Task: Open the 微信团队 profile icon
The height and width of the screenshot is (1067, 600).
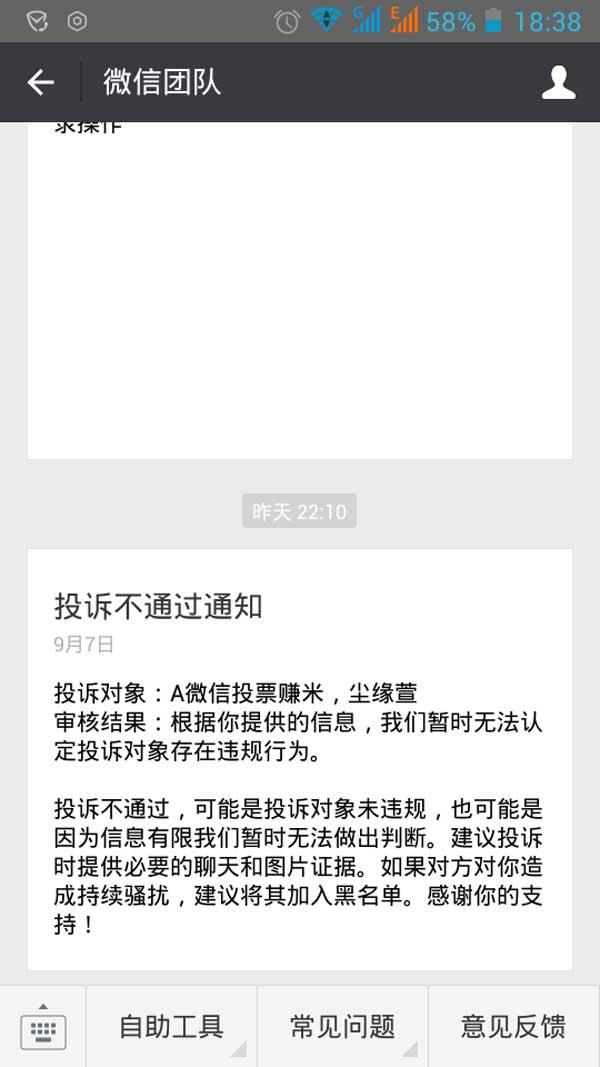Action: (x=558, y=82)
